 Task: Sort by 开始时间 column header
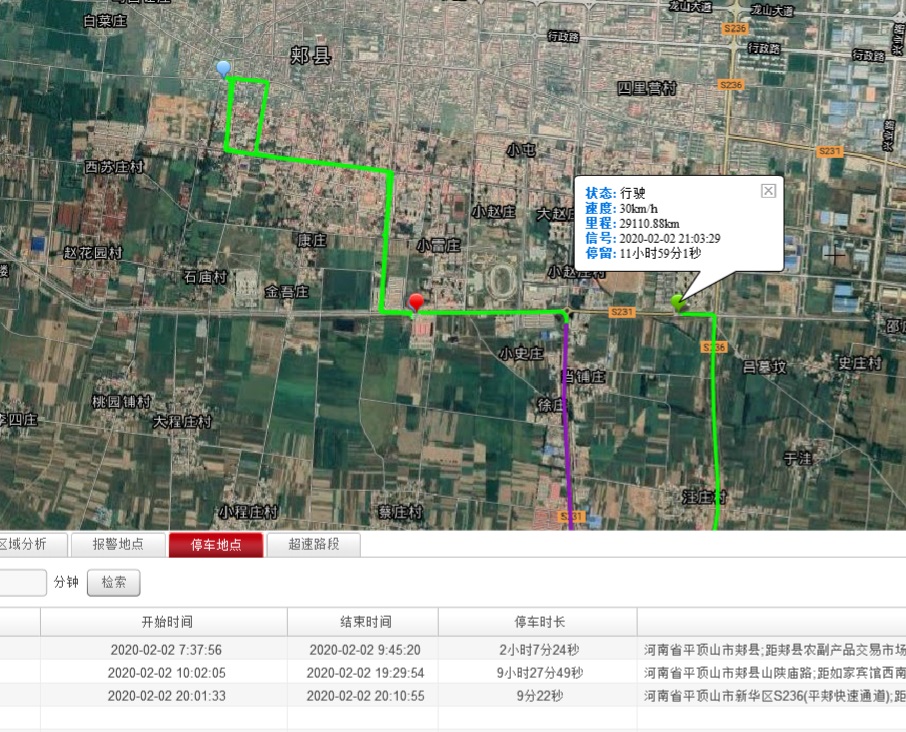point(166,622)
